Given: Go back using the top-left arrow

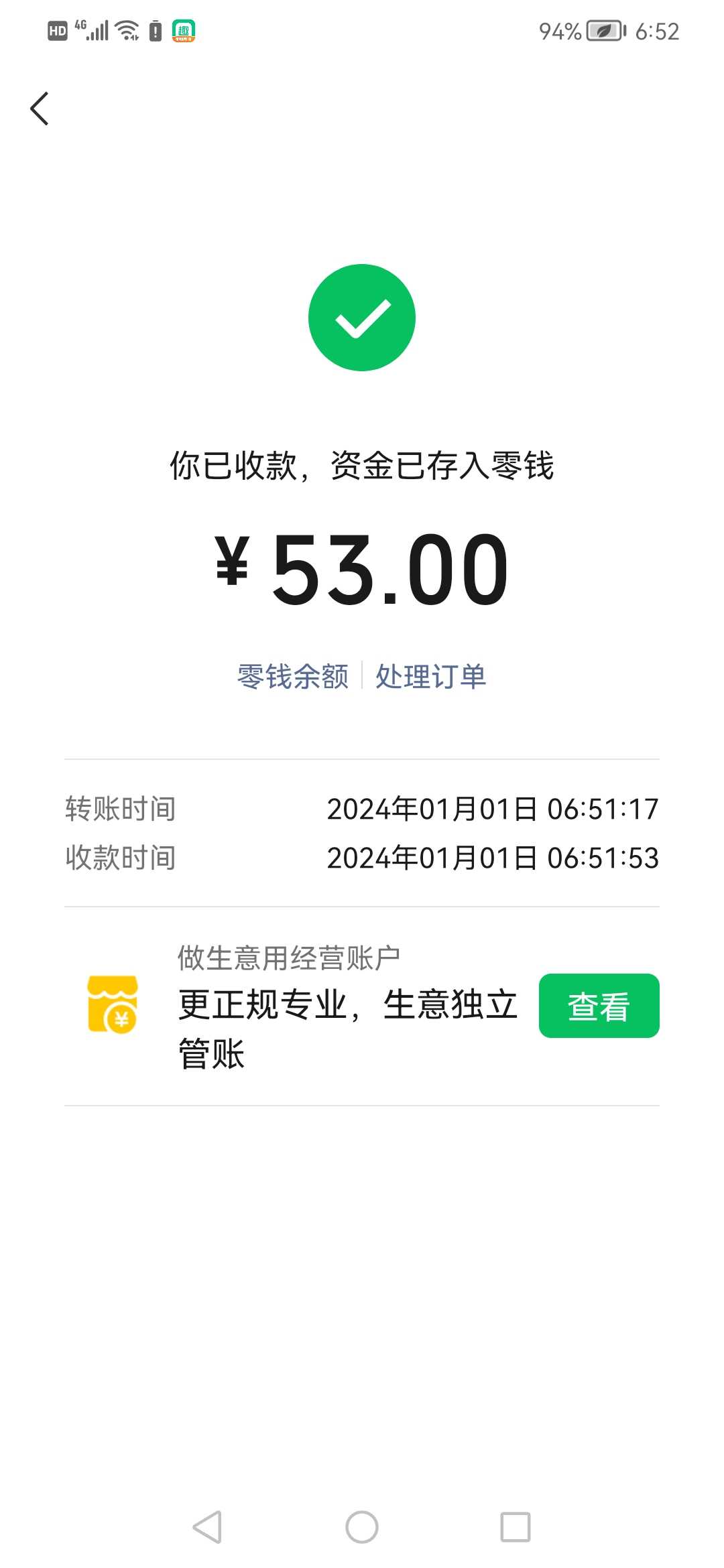Looking at the screenshot, I should [40, 109].
